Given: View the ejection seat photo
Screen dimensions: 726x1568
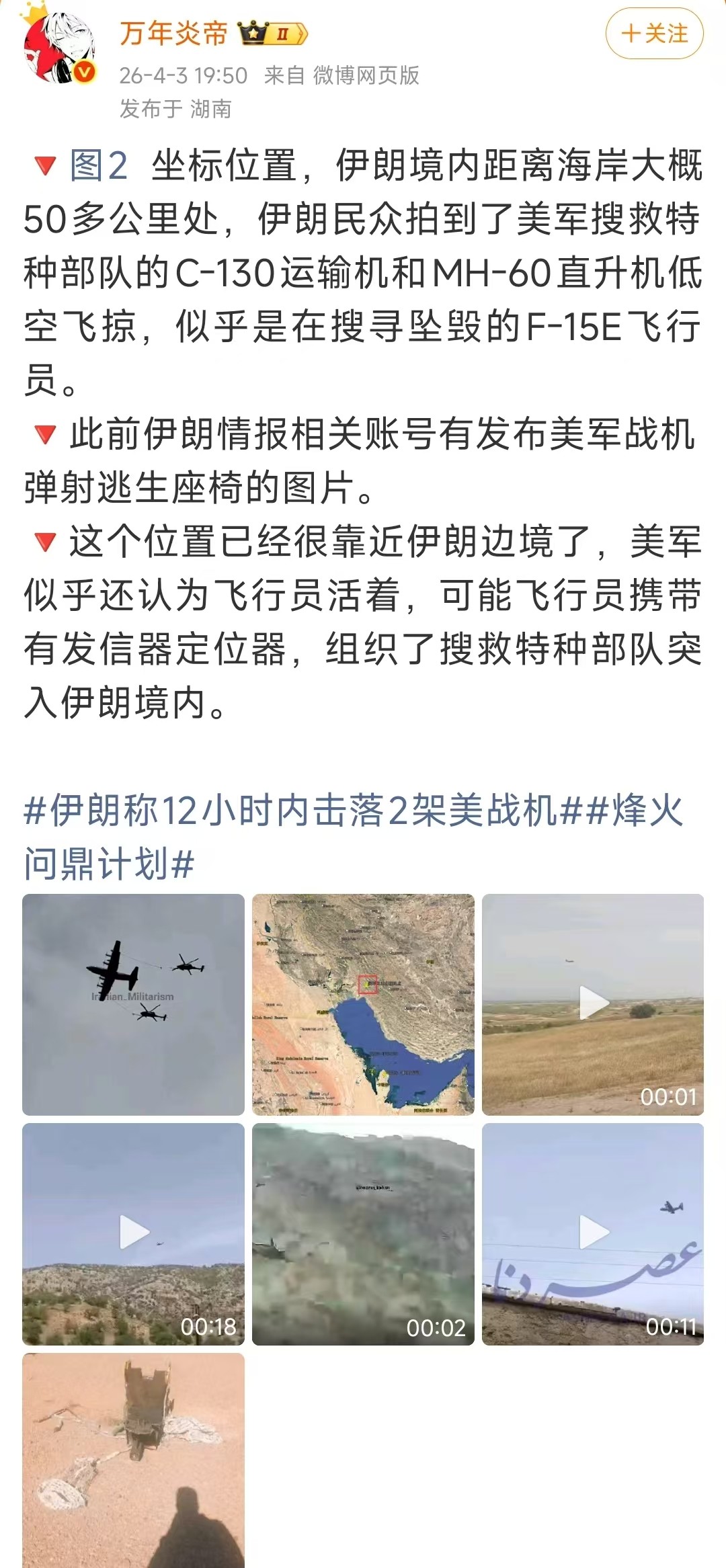Looking at the screenshot, I should coord(133,1460).
